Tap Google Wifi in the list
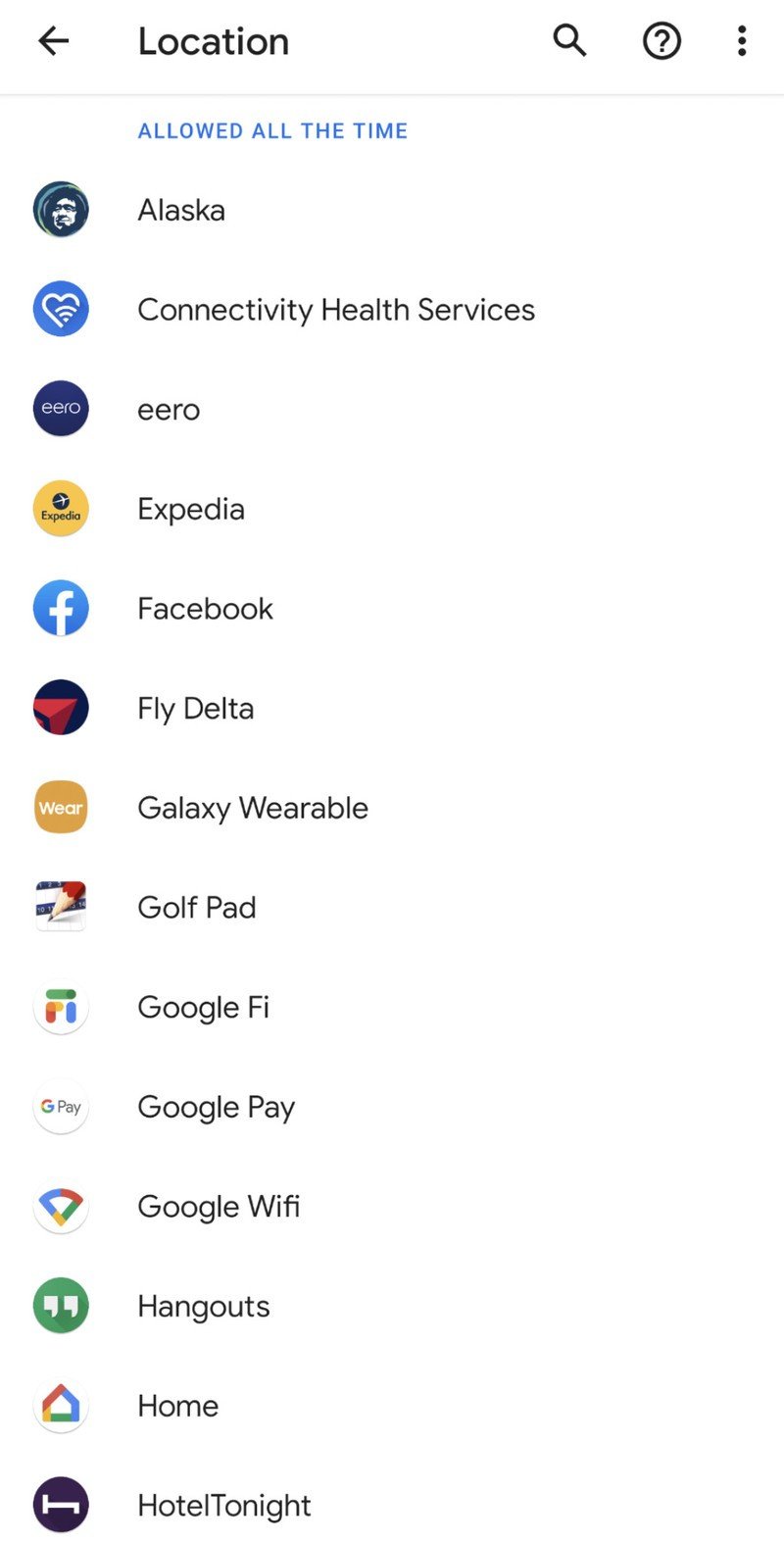Screen dimensions: 784x1544 tap(219, 1207)
